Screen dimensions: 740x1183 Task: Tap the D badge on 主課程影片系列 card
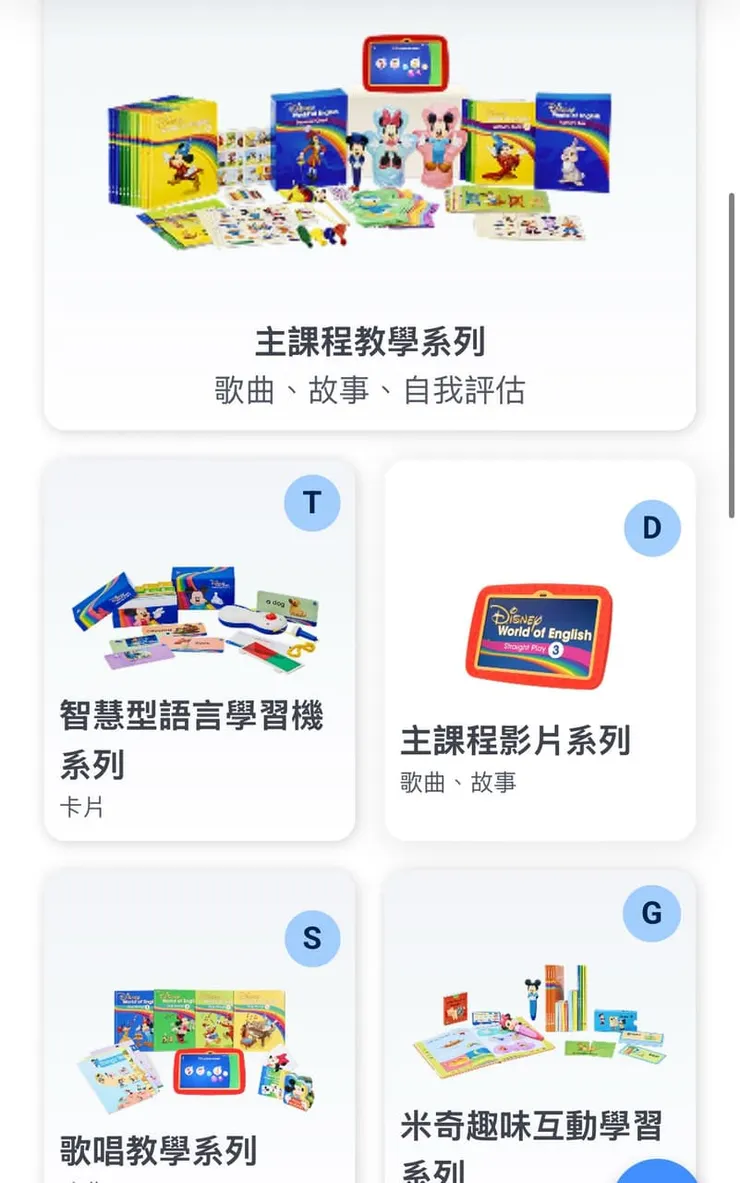pyautogui.click(x=651, y=527)
